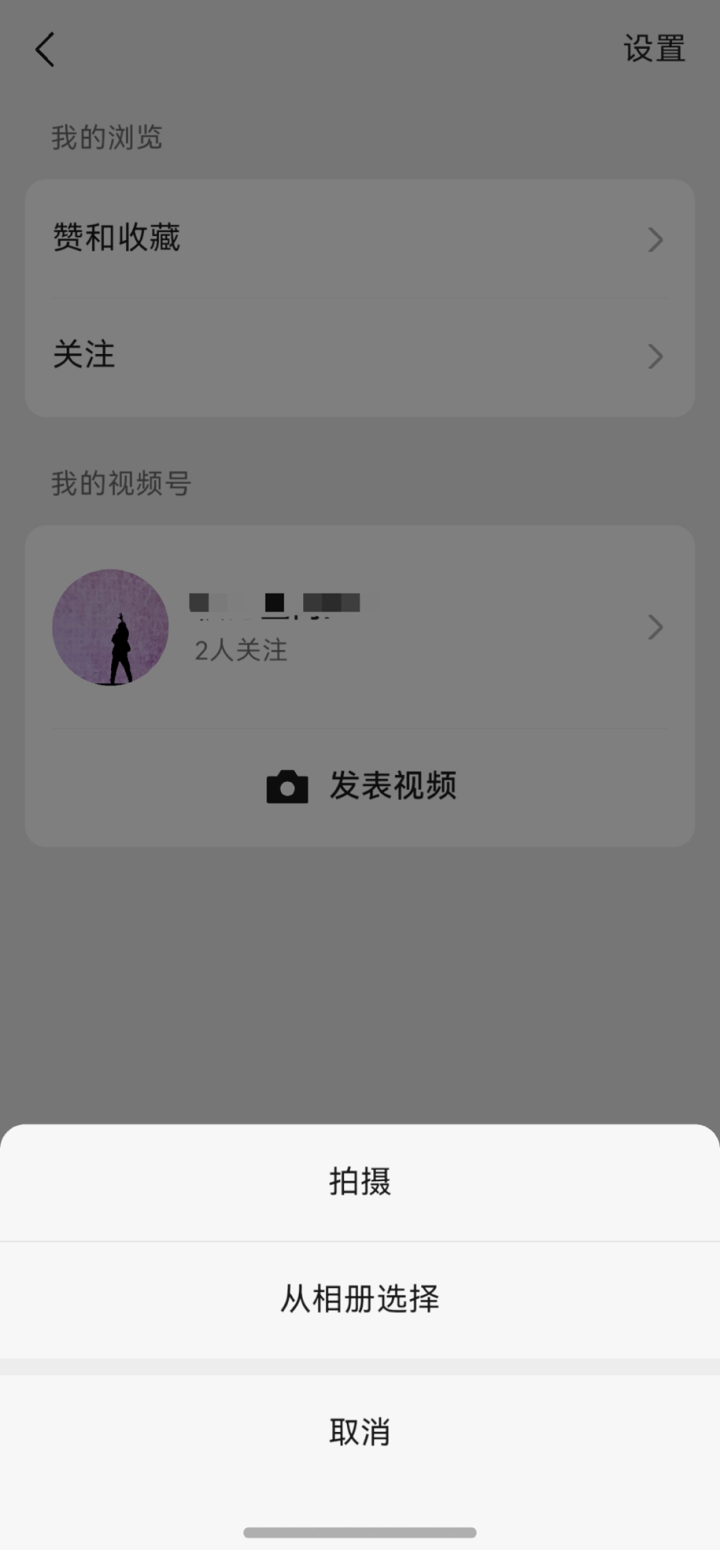Choose 拍摄 to record a video

[x=360, y=1182]
